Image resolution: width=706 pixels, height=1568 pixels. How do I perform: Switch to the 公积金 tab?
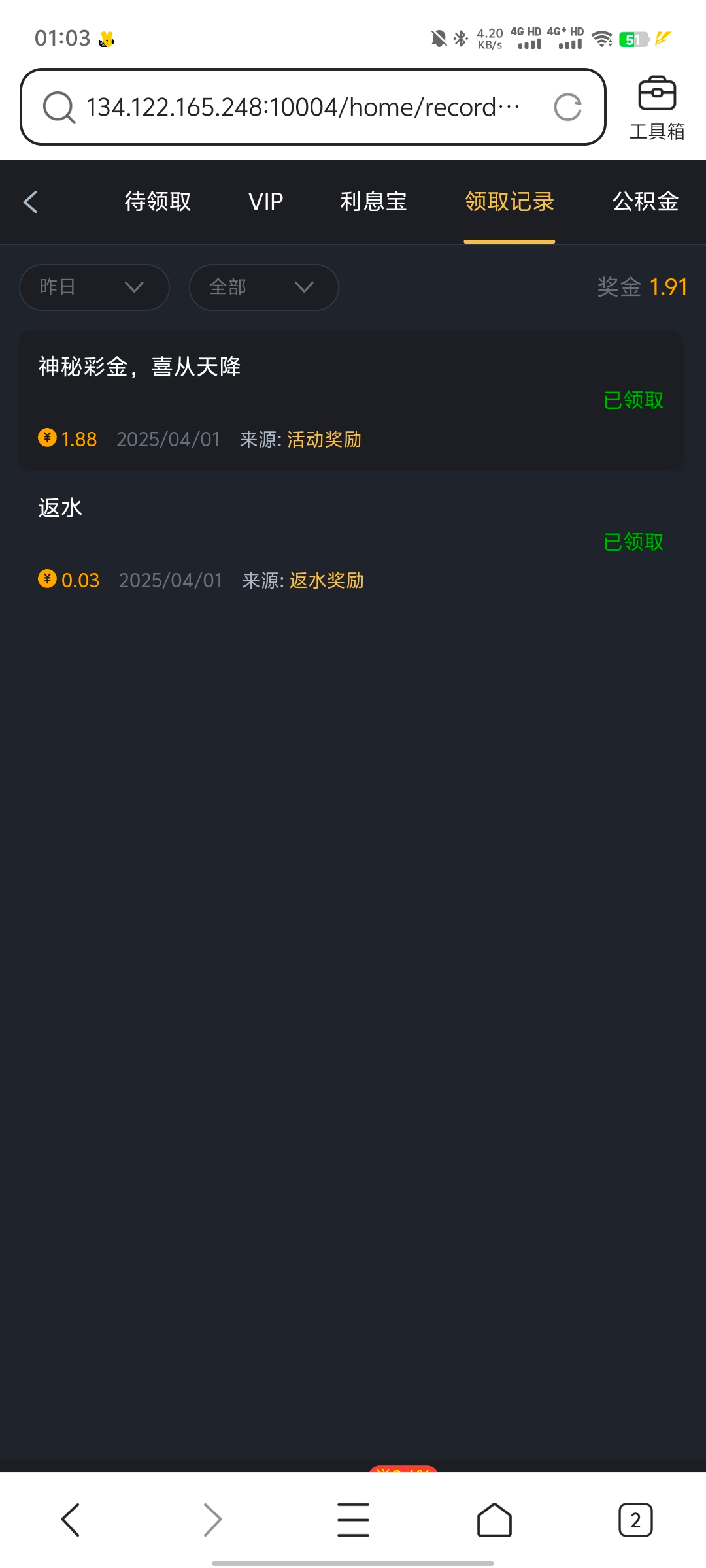click(643, 202)
